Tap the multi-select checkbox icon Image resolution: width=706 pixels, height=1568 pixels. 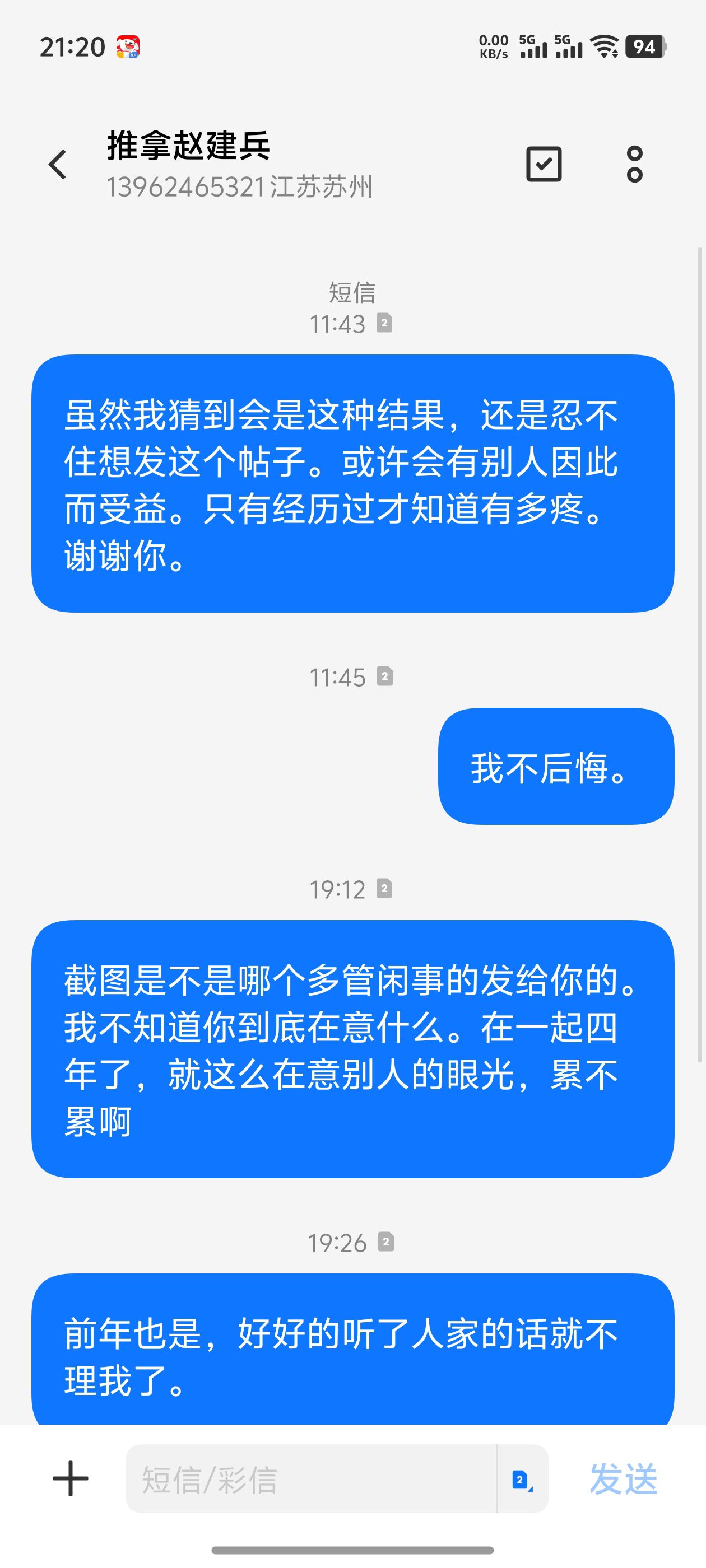(544, 164)
